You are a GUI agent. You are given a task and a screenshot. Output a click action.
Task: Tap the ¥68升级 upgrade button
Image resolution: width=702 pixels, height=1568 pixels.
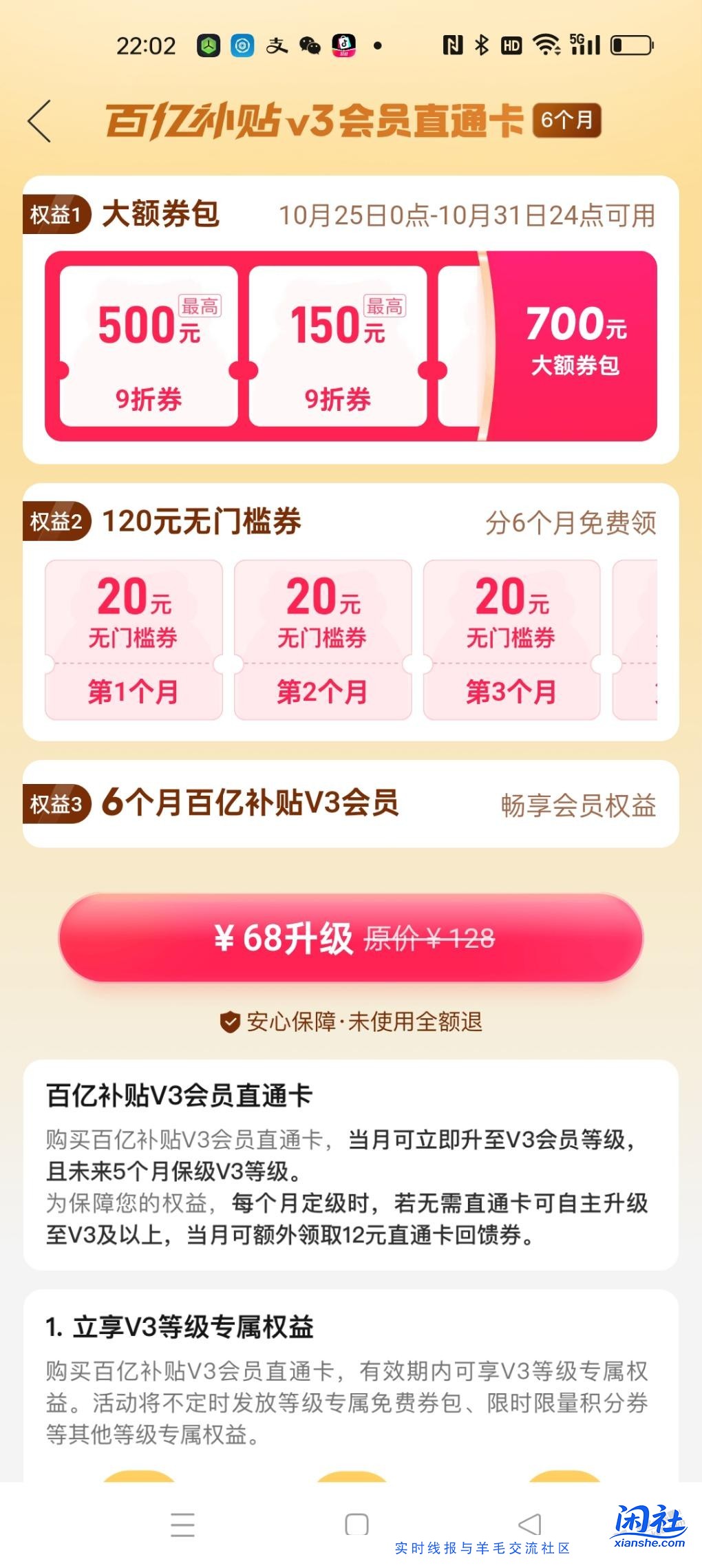(x=351, y=937)
